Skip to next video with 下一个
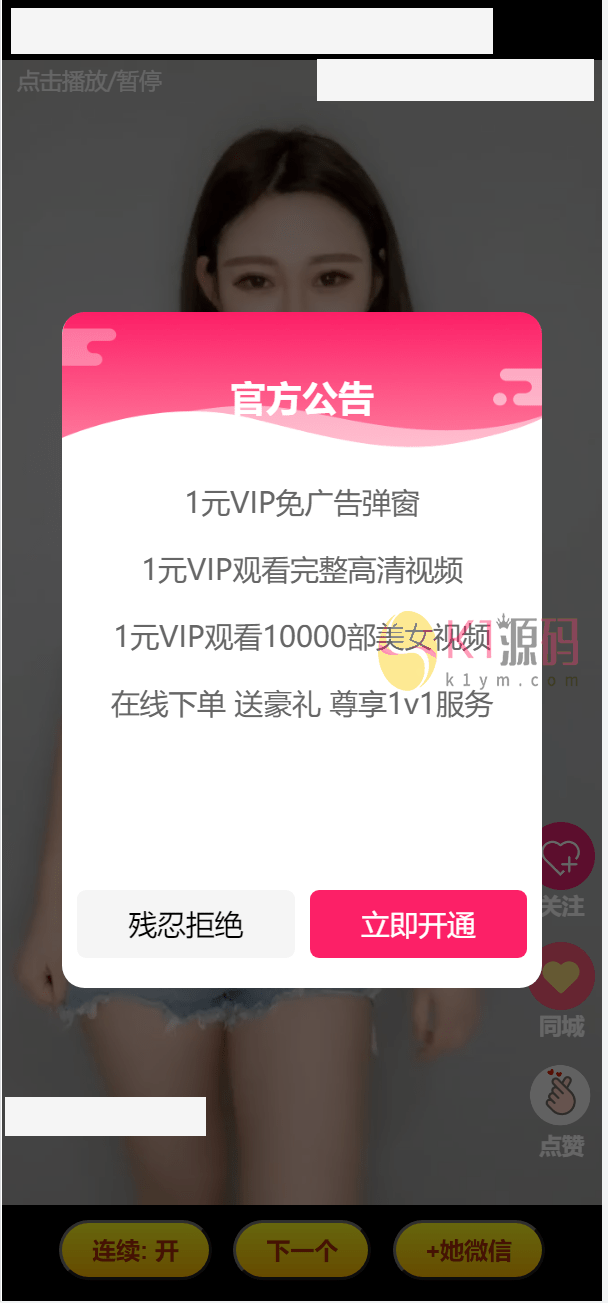The image size is (608, 1303). [x=301, y=1249]
